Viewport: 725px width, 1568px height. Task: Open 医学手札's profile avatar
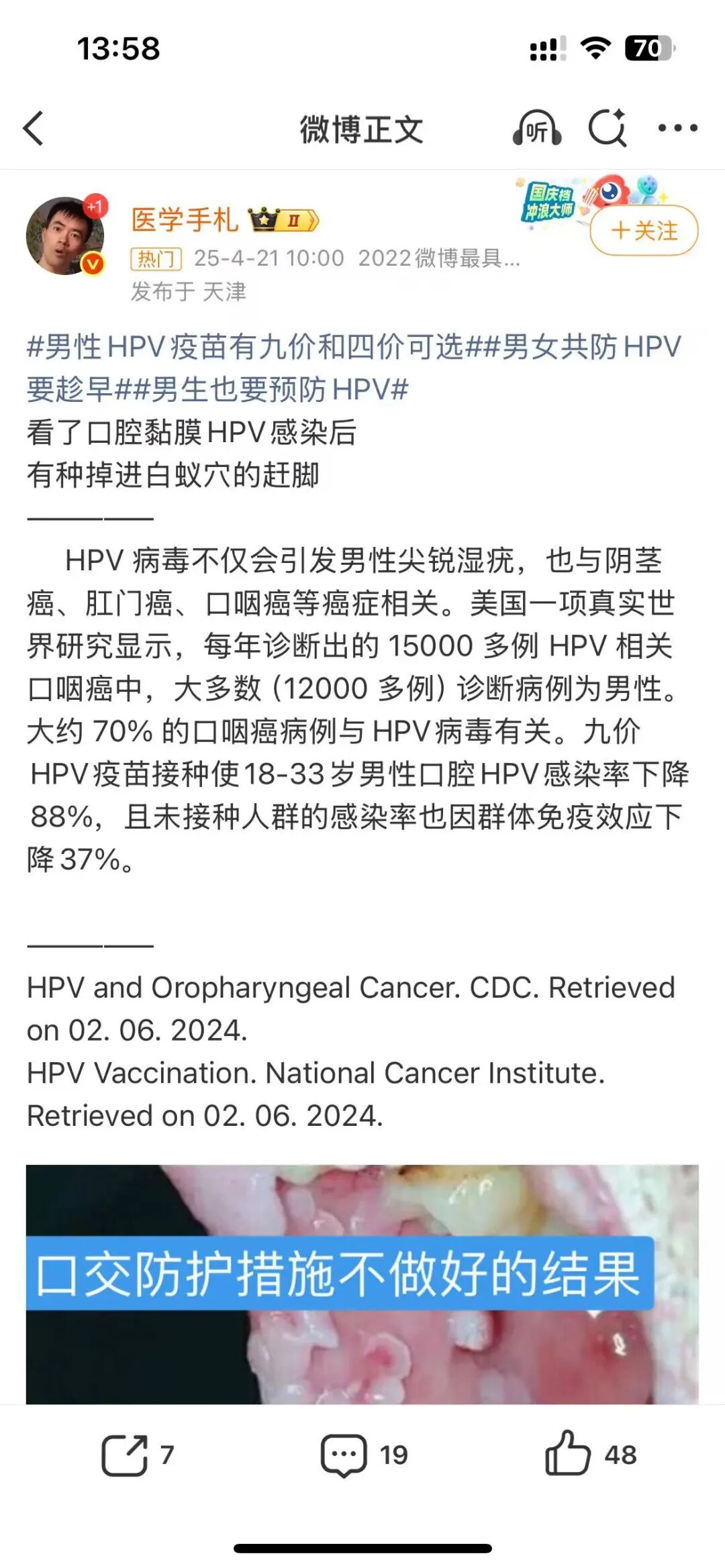(65, 236)
